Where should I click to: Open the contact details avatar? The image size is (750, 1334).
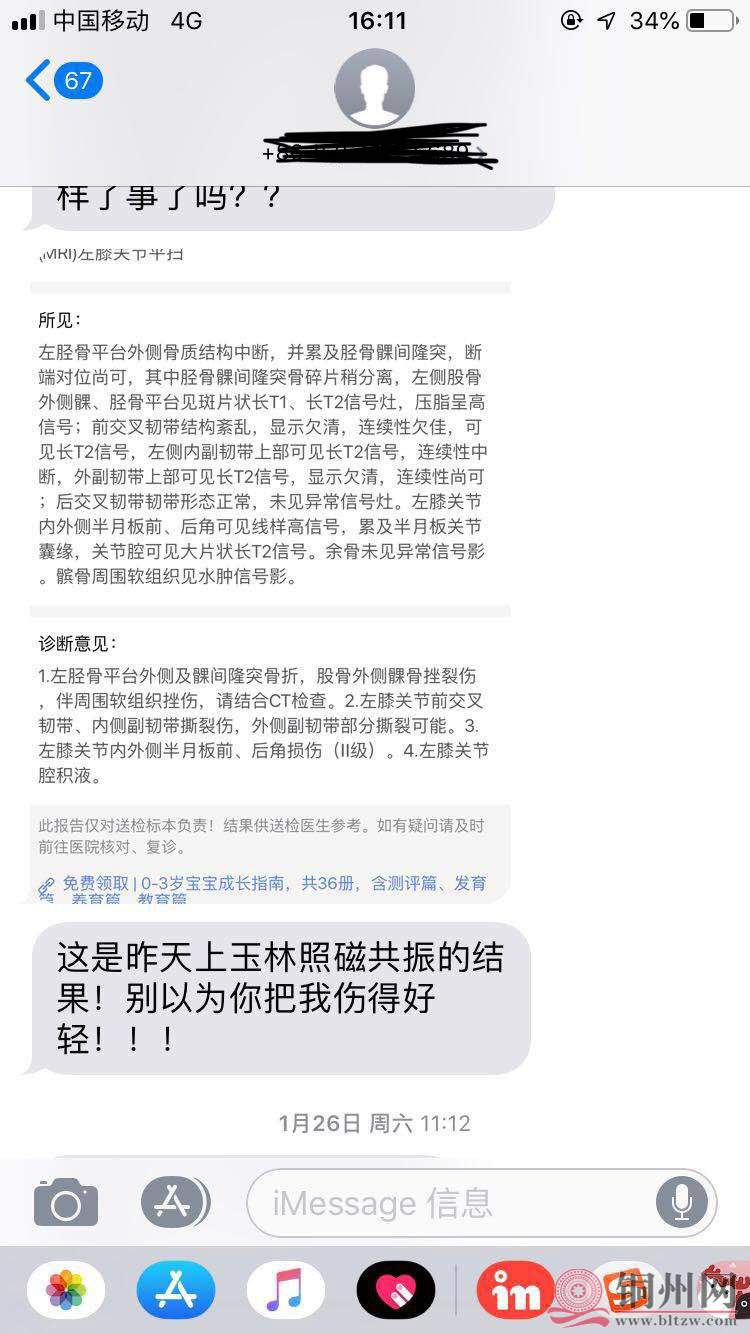point(374,88)
